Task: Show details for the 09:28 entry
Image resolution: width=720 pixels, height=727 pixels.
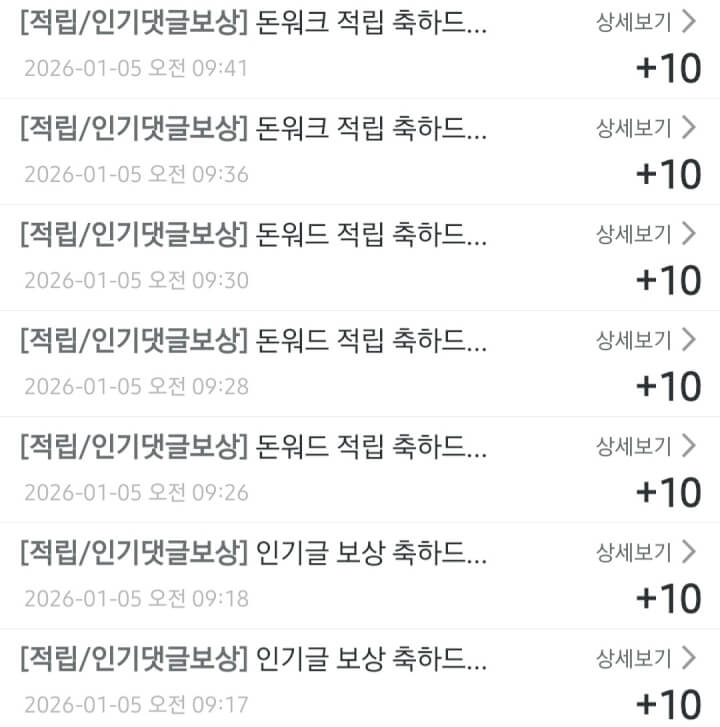Action: coord(645,339)
